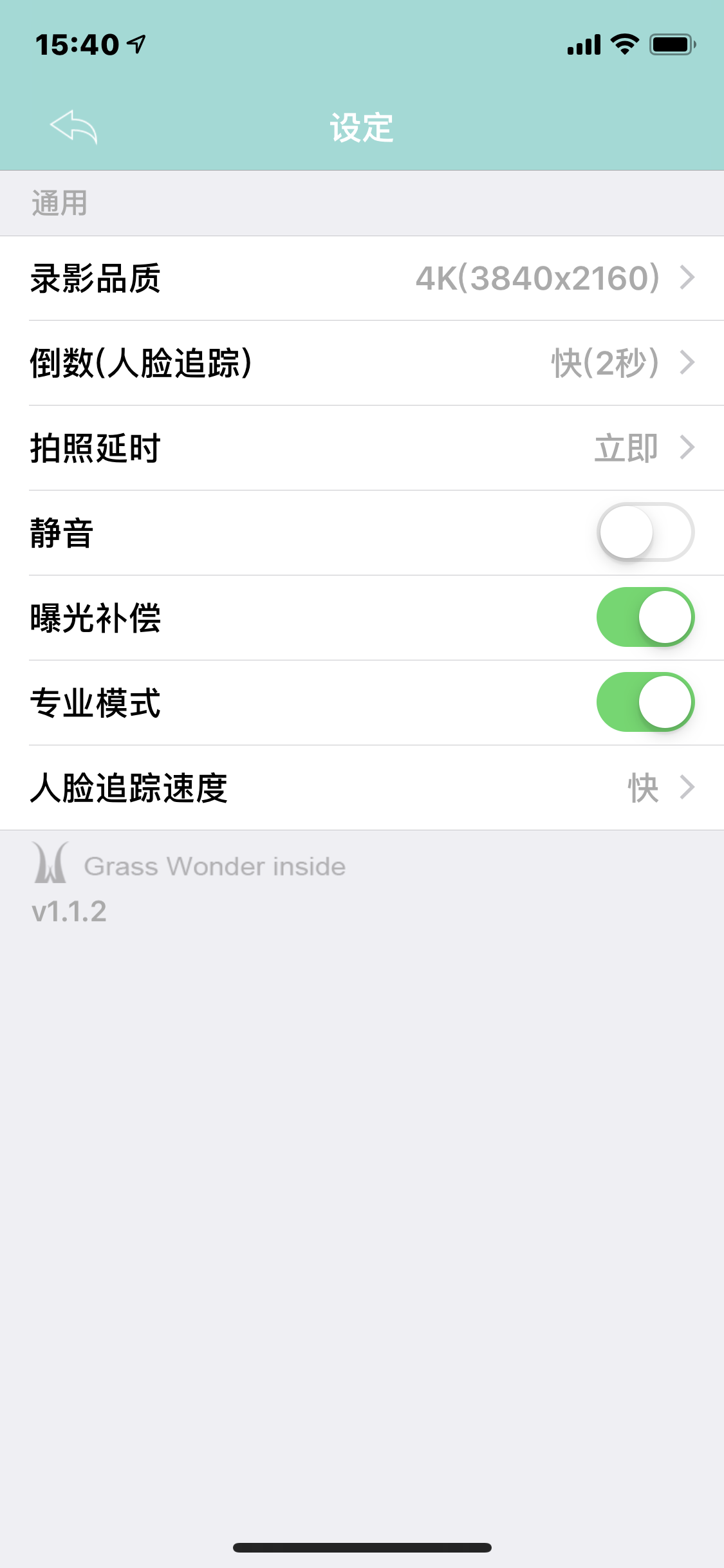Open the 倒数(人脸追踪) countdown setting

click(362, 363)
